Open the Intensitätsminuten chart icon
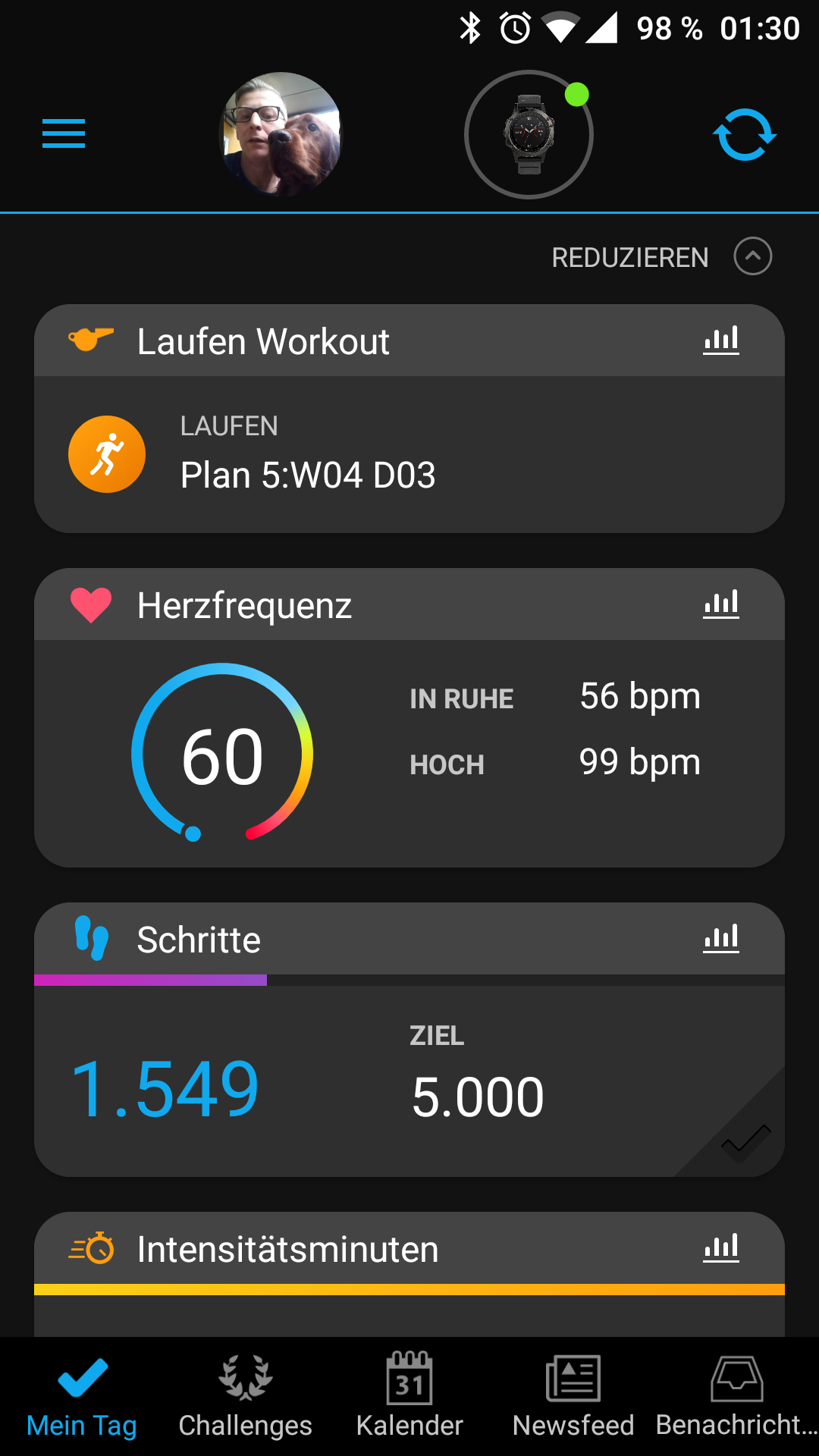819x1456 pixels. tap(720, 1247)
